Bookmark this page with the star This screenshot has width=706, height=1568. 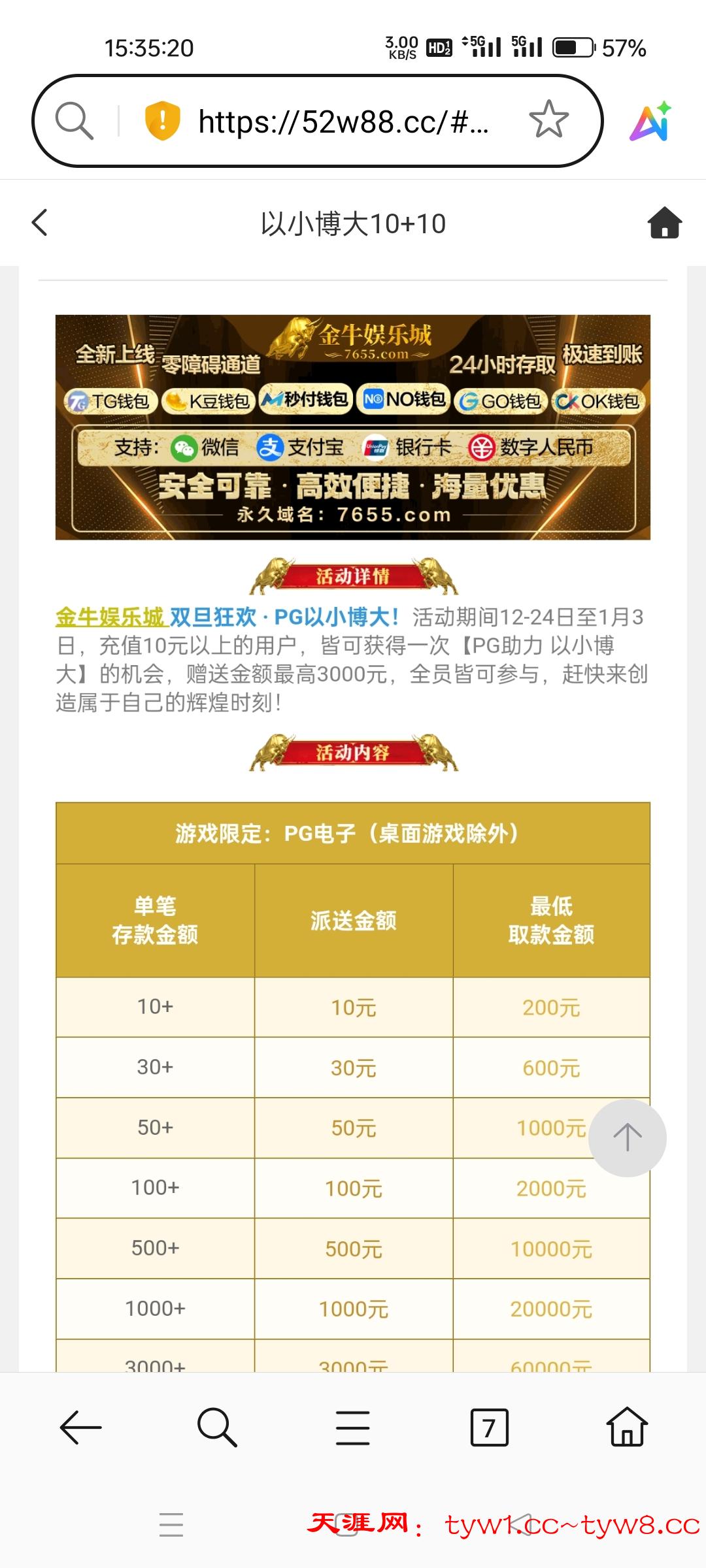[x=548, y=120]
